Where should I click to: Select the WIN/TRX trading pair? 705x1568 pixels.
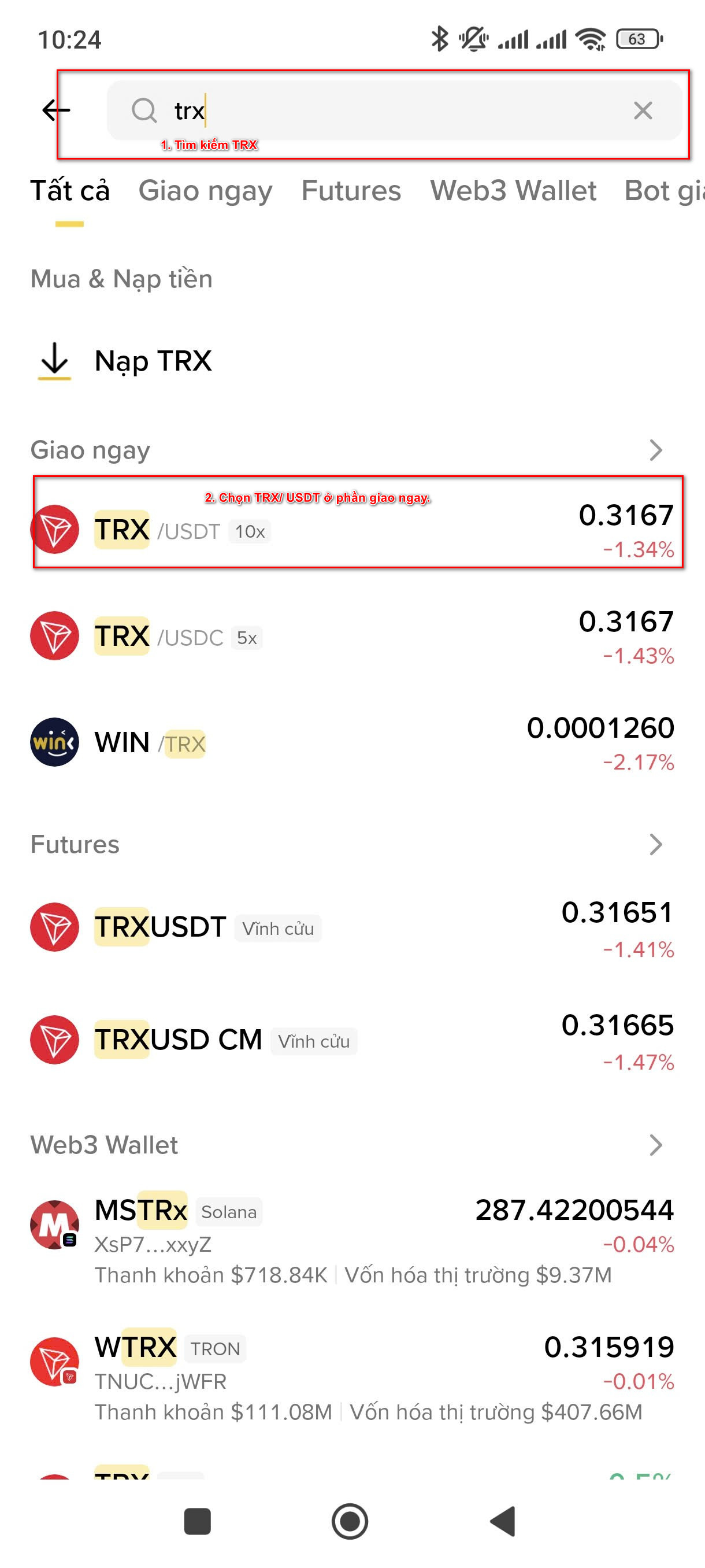353,742
